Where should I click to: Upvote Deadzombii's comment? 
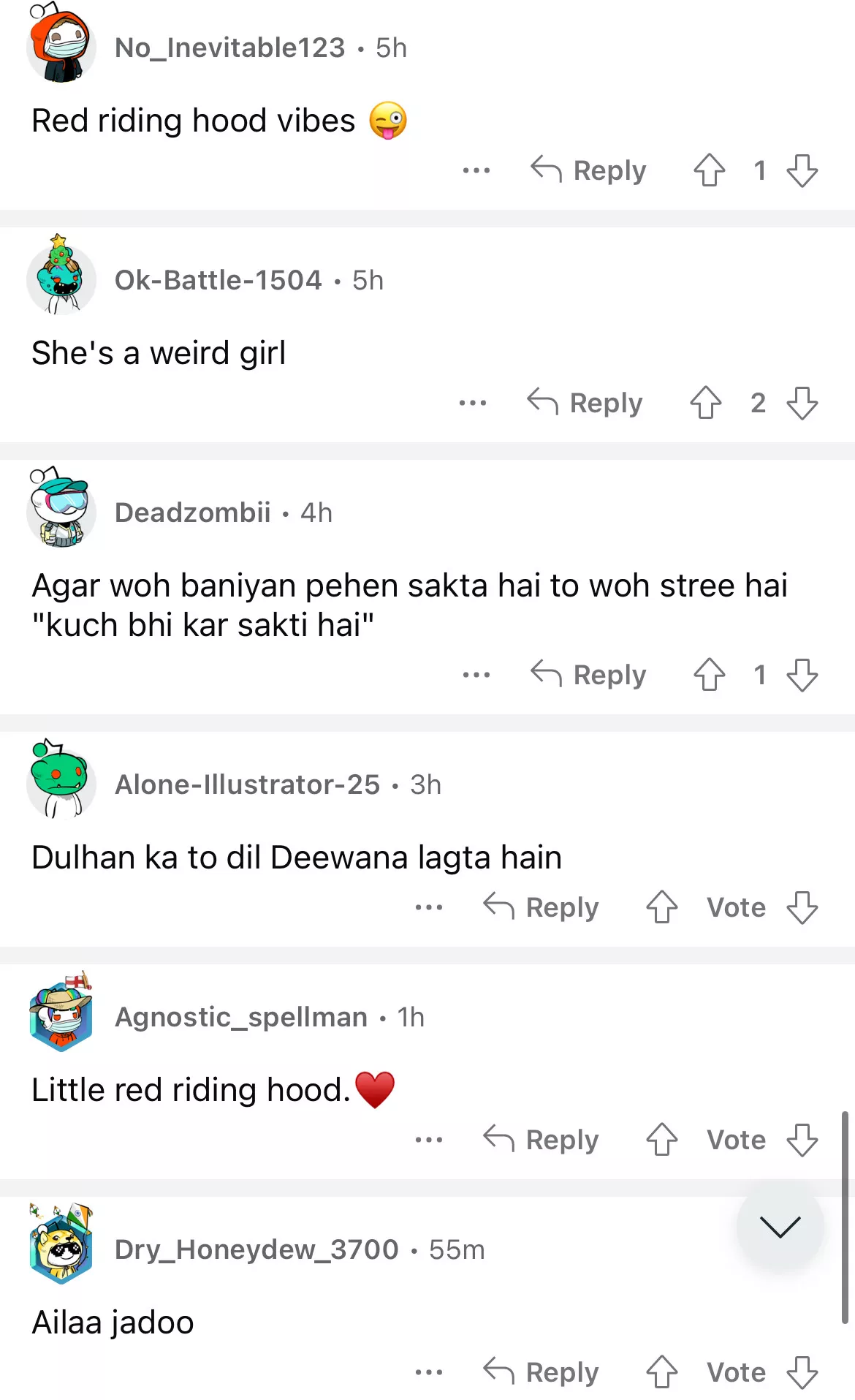[709, 675]
